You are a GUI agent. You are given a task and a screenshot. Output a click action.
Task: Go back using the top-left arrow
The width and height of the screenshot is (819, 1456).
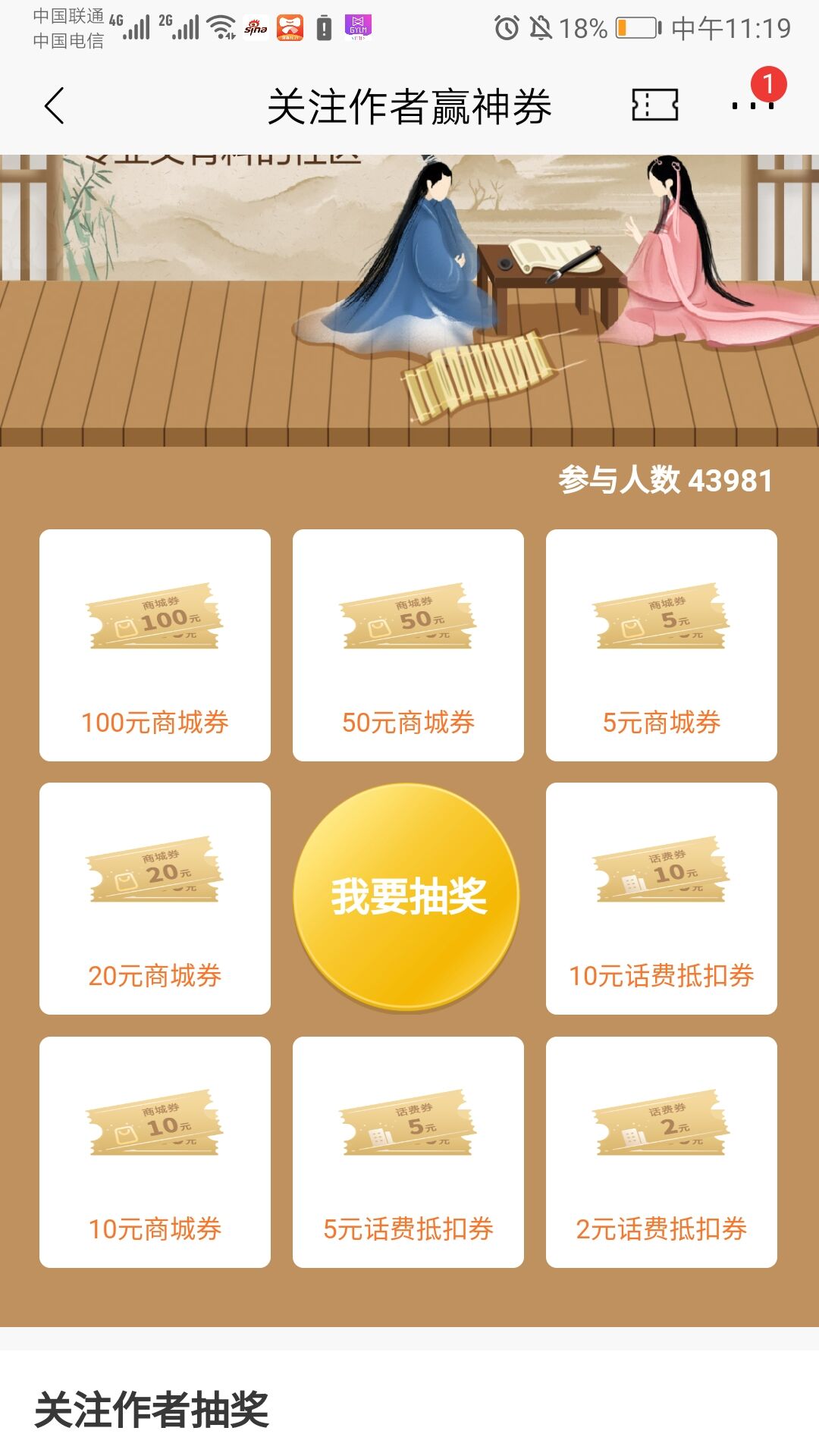pyautogui.click(x=55, y=105)
